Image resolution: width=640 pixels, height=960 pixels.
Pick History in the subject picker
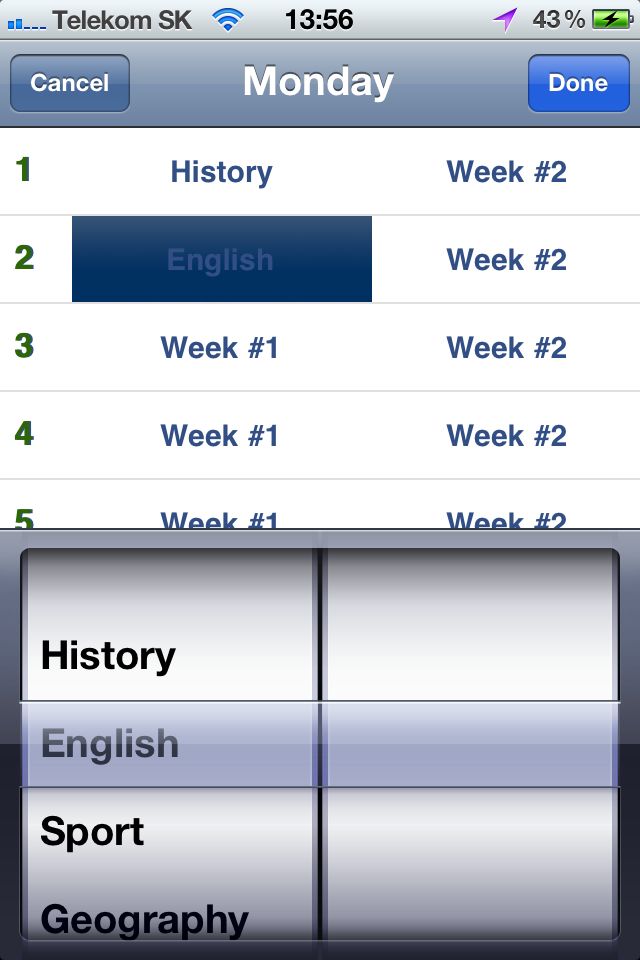tap(108, 656)
